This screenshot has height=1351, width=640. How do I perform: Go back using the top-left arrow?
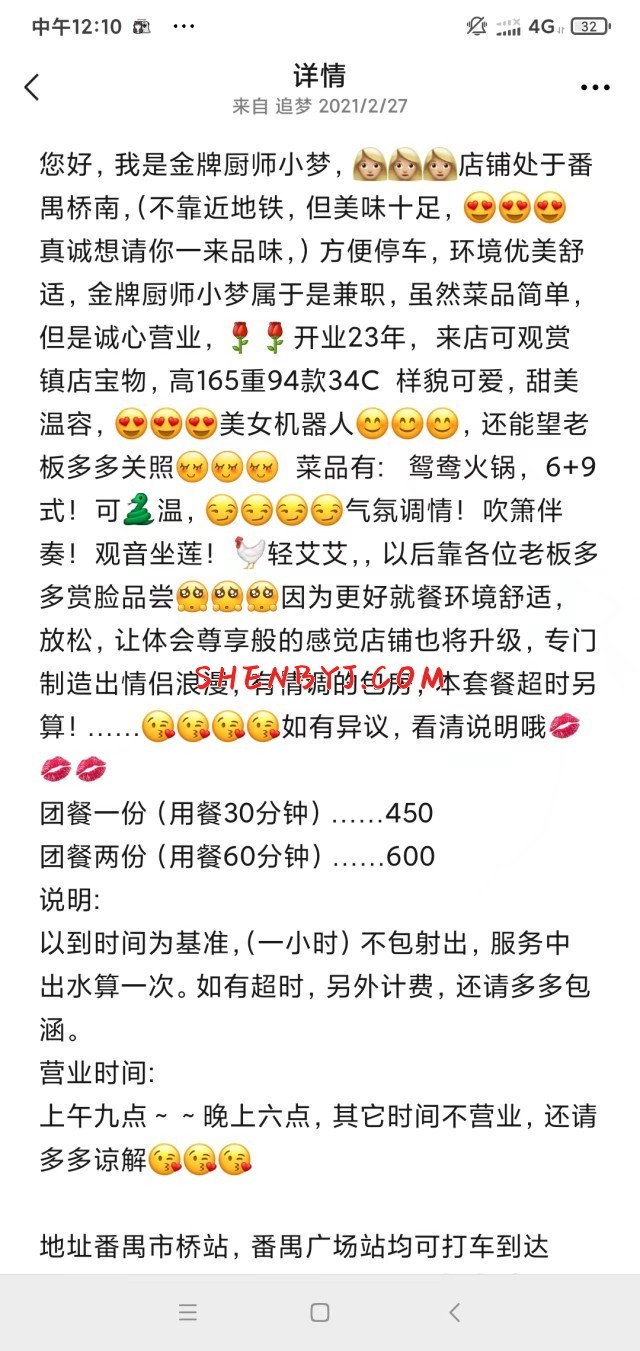point(32,87)
